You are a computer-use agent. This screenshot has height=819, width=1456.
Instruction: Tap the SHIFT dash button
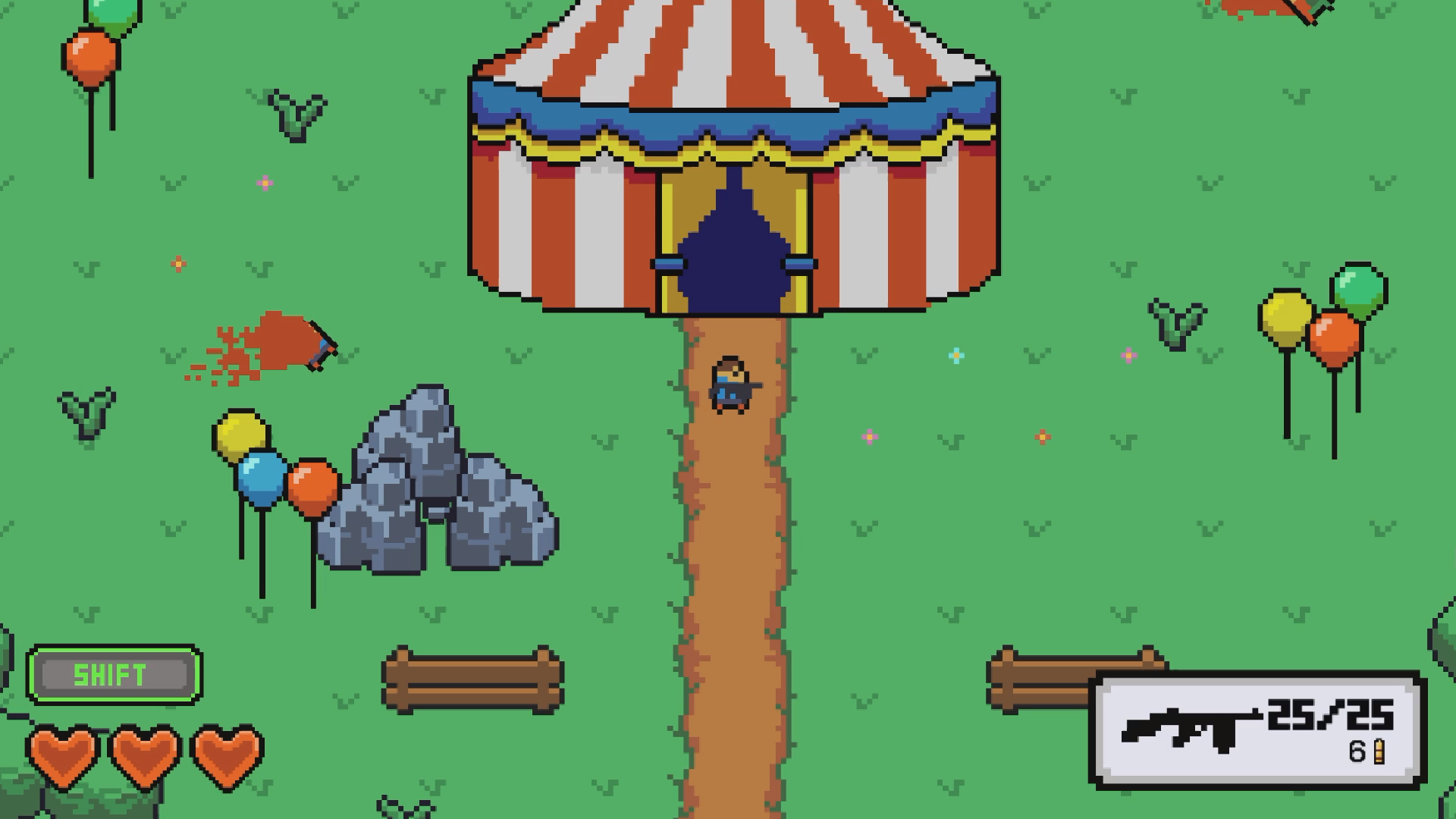coord(114,674)
